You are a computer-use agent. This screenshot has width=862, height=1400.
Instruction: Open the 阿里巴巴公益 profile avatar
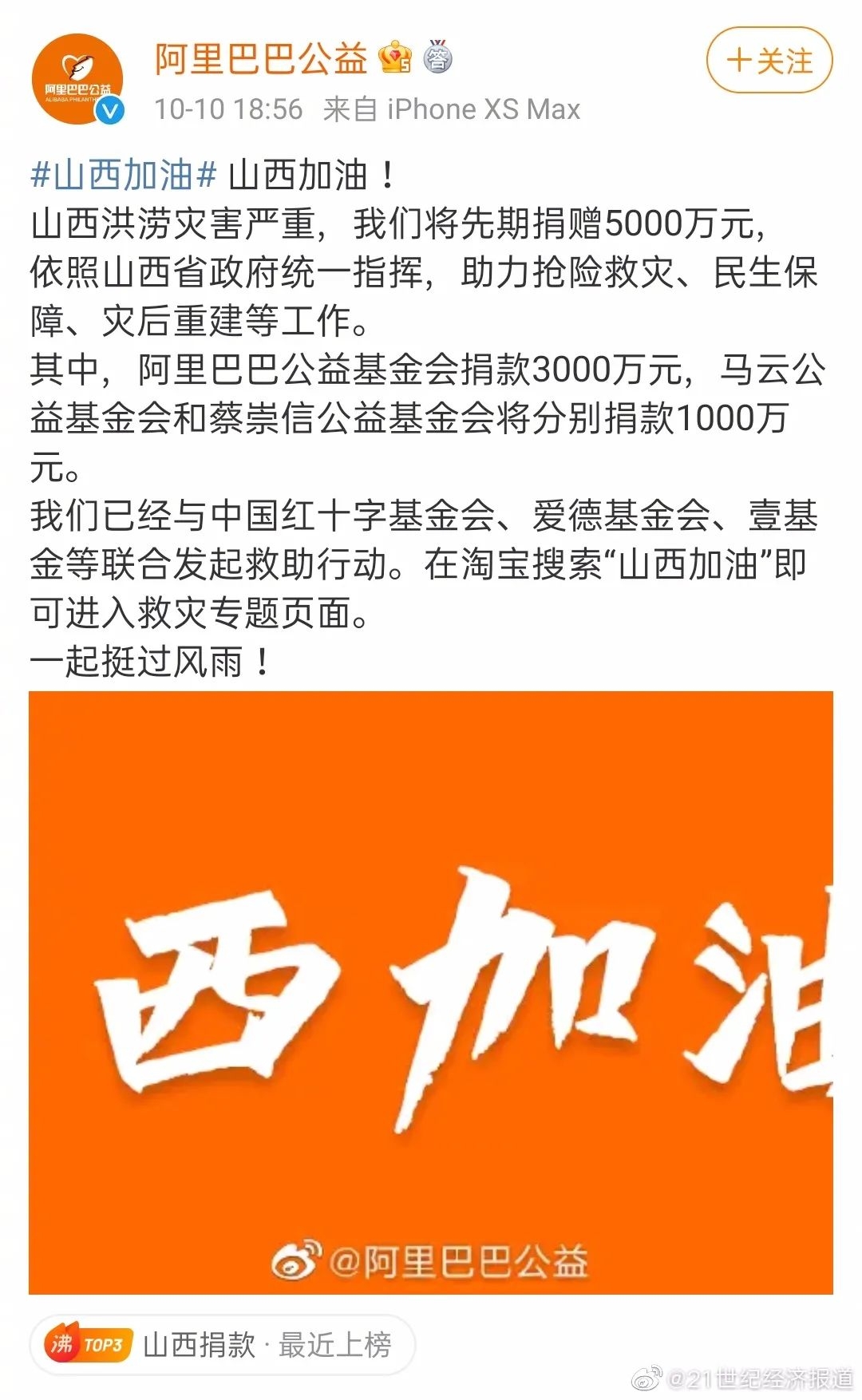77,78
